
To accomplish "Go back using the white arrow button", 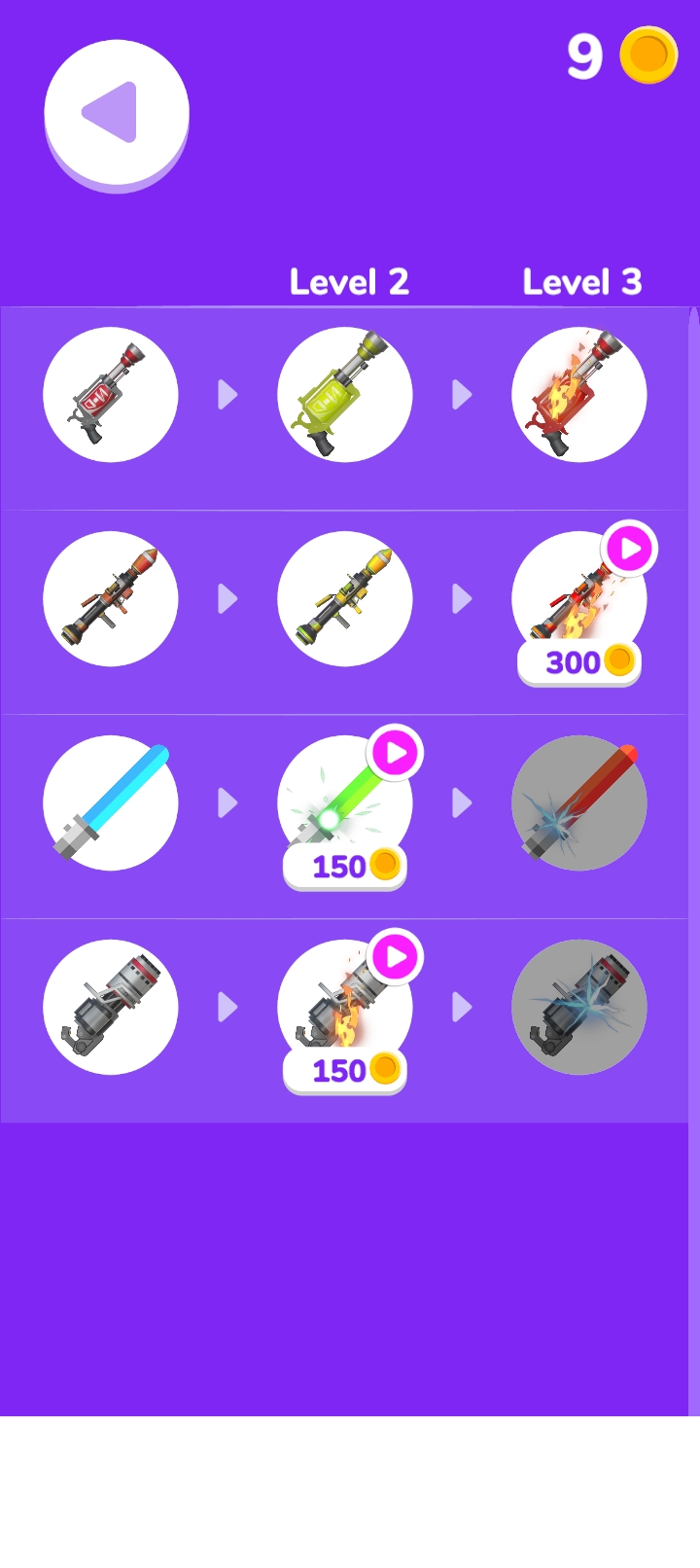I will [116, 114].
